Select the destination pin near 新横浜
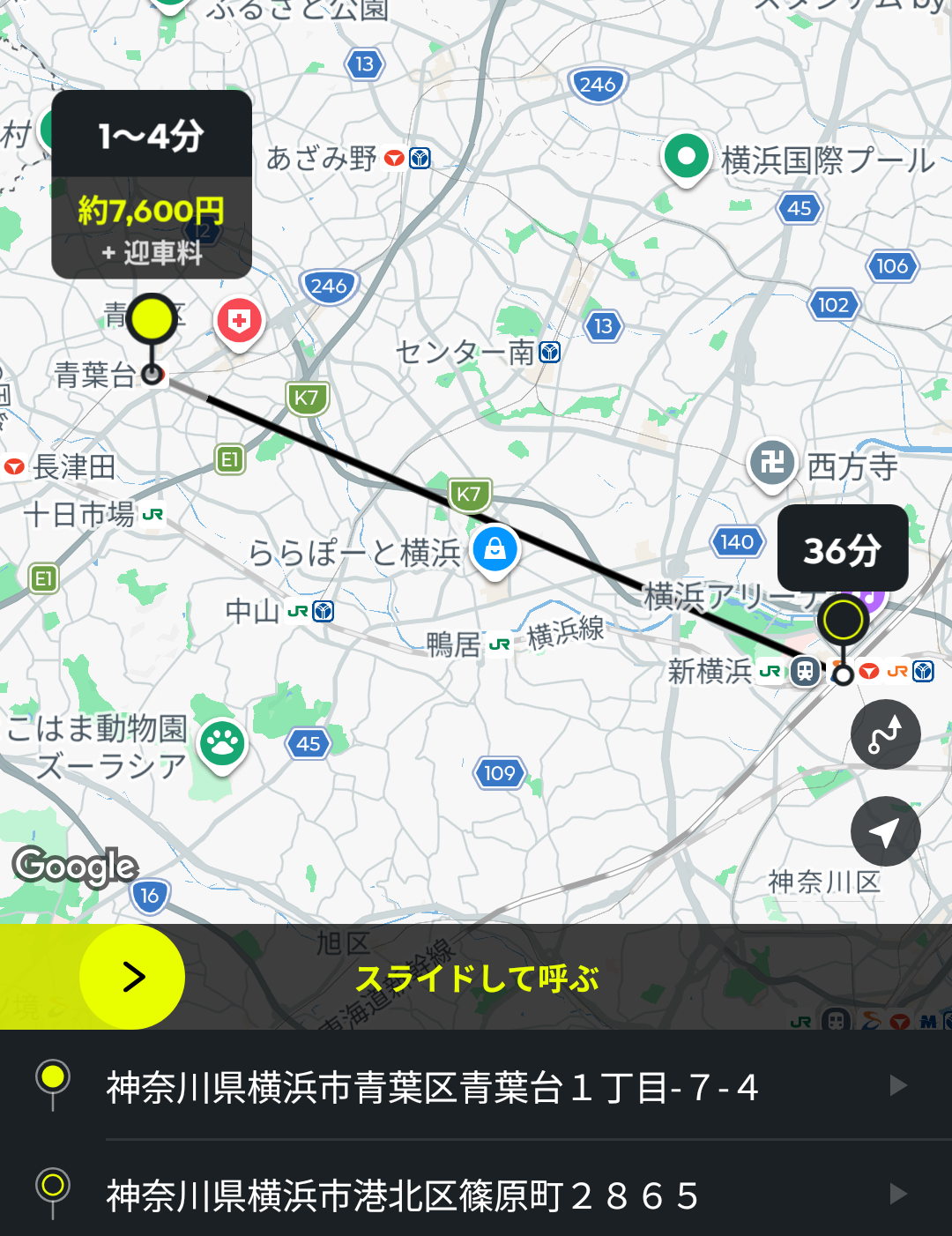The image size is (952, 1236). click(843, 622)
